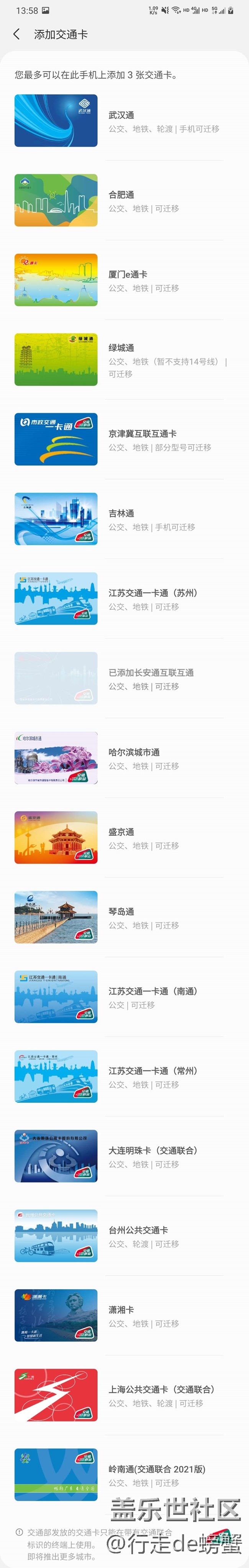Go back from 添加交通卡 page
The height and width of the screenshot is (1568, 249).
tap(16, 35)
